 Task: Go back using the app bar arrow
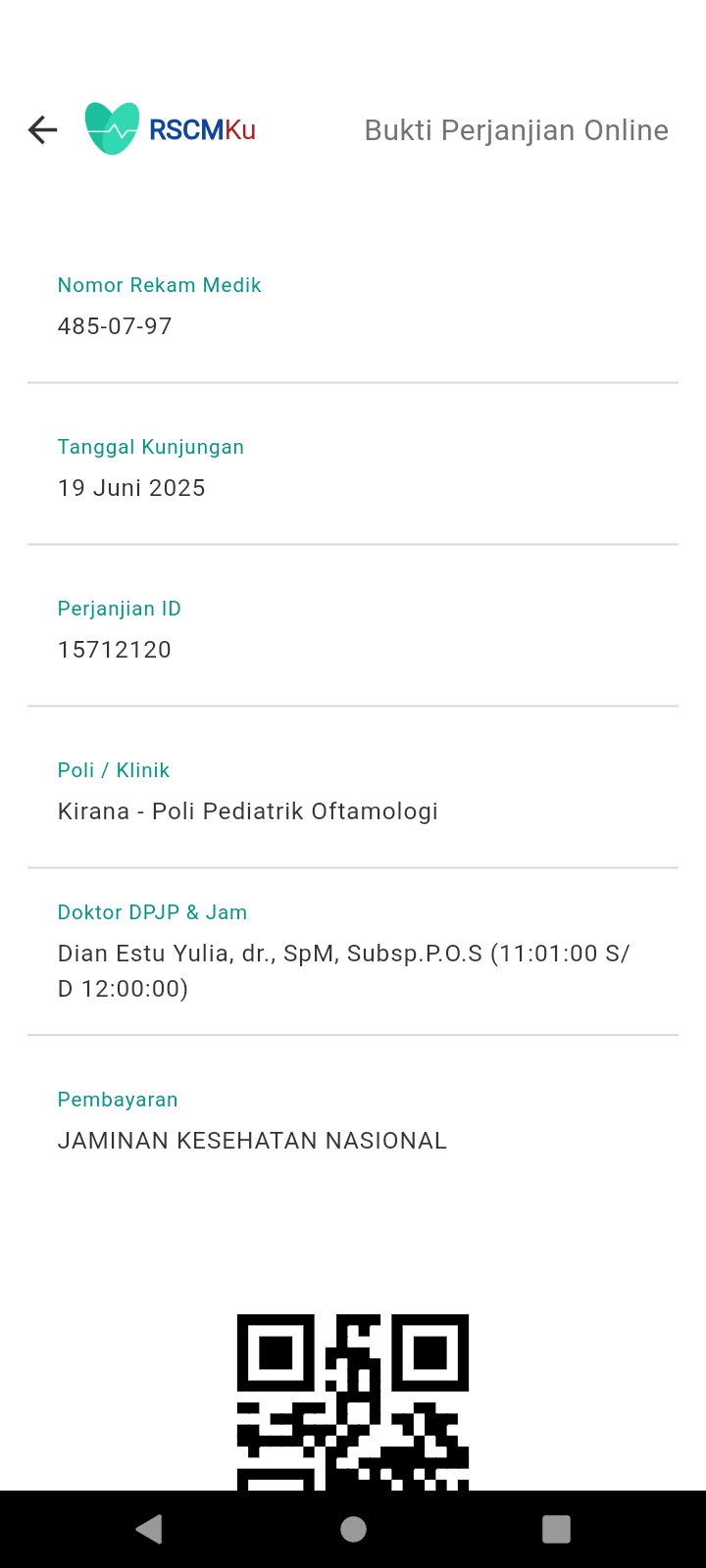coord(42,129)
